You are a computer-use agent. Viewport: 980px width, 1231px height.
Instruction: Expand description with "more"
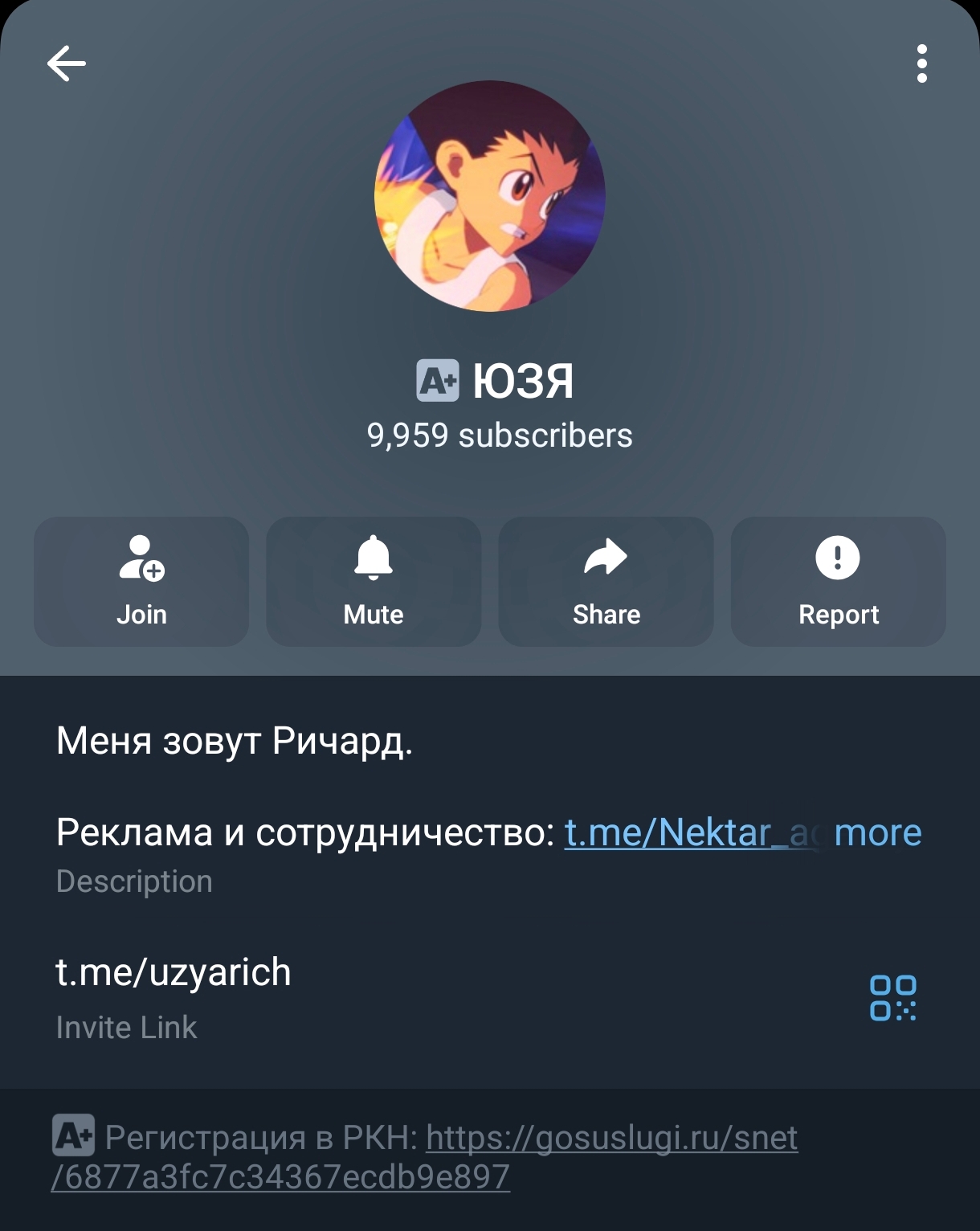(x=877, y=832)
